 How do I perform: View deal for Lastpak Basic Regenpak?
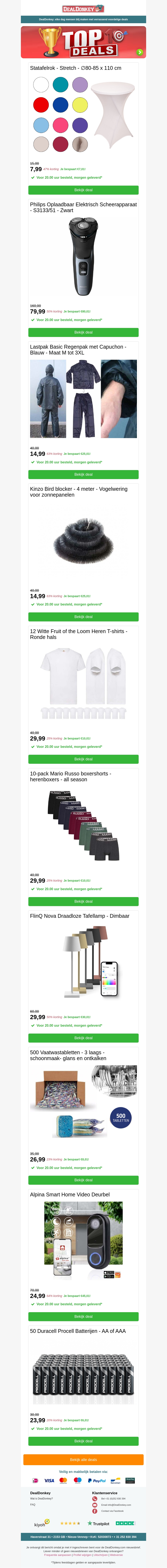point(83,474)
